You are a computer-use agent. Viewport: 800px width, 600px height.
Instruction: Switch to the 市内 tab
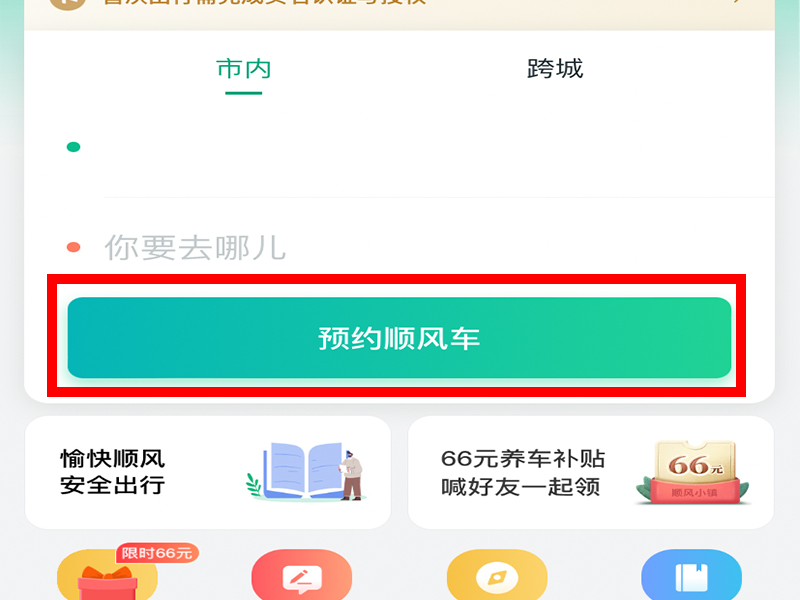[x=244, y=69]
